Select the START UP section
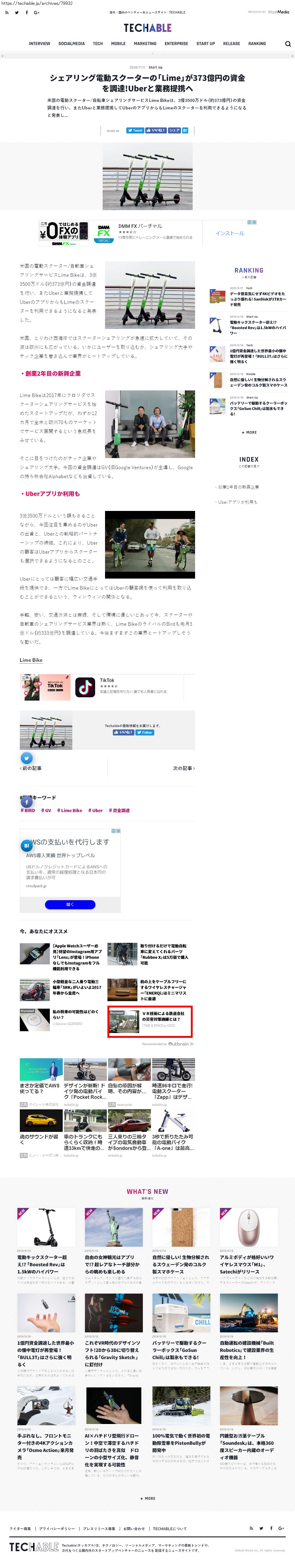 point(206,44)
